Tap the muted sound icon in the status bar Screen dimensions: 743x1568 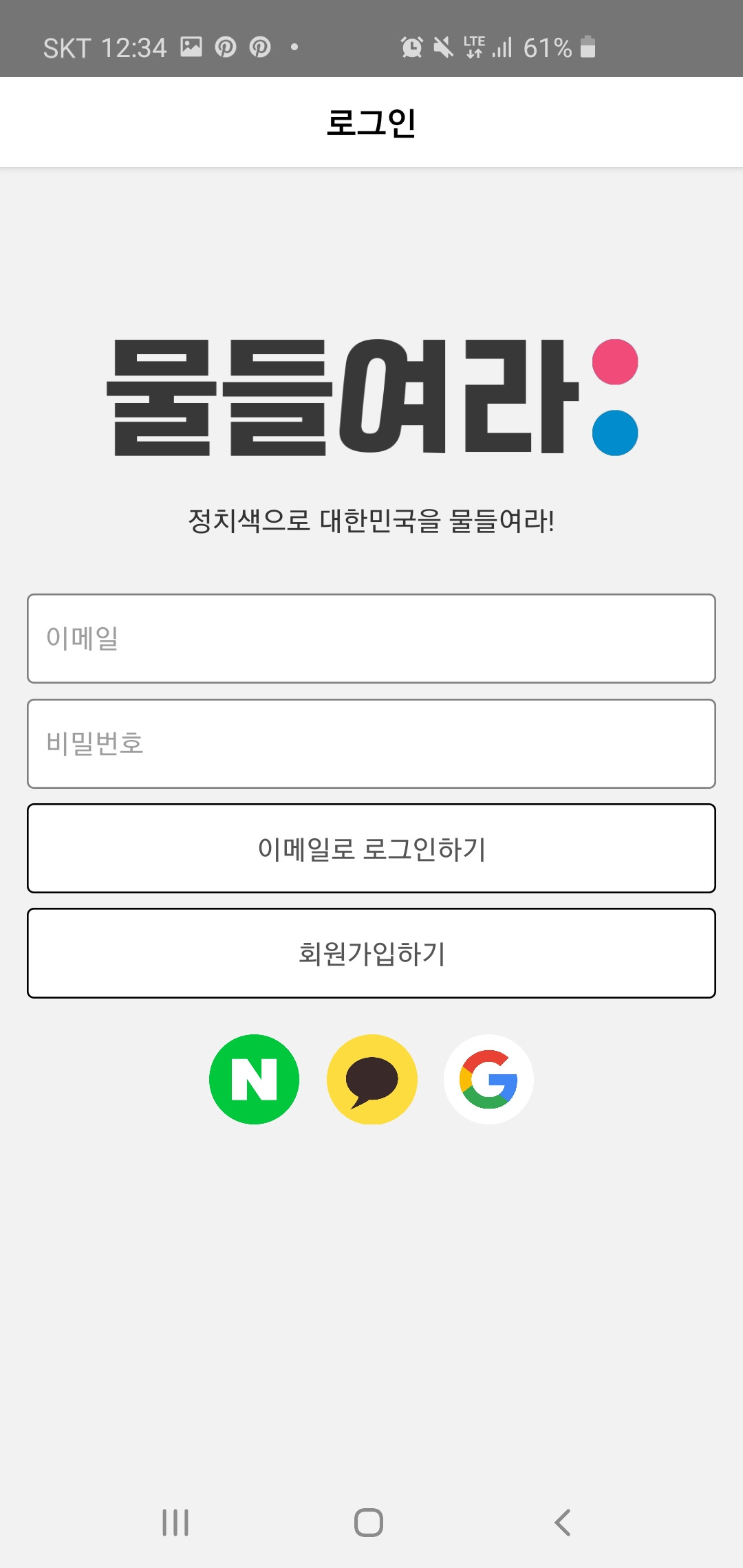[x=444, y=47]
